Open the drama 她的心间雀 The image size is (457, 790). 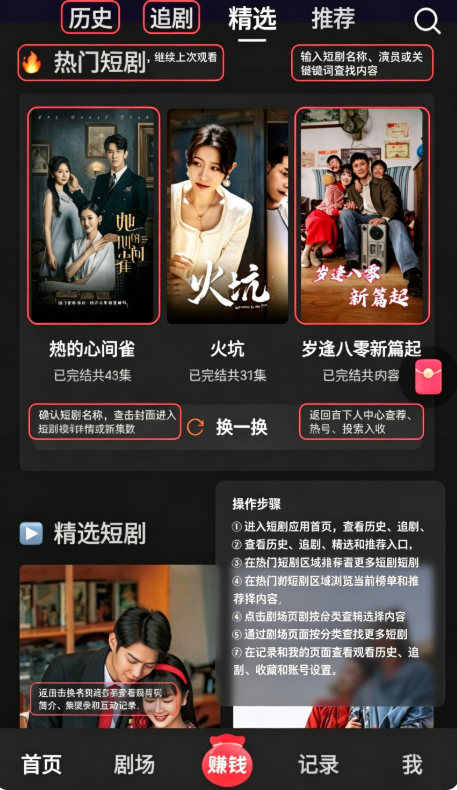(x=93, y=216)
